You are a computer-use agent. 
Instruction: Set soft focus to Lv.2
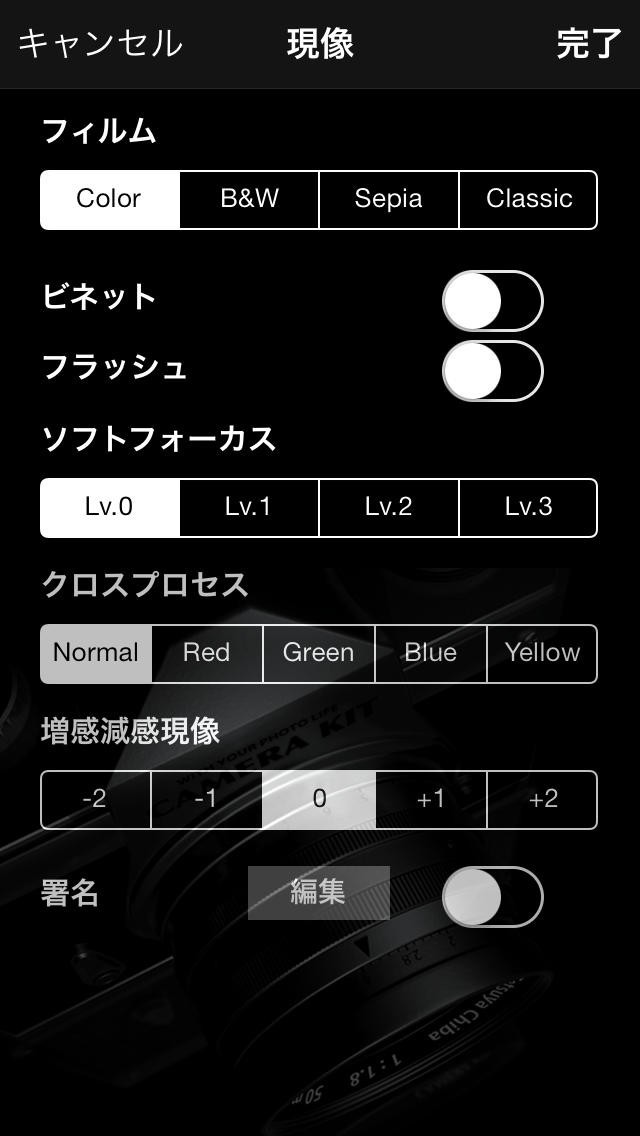tap(388, 507)
